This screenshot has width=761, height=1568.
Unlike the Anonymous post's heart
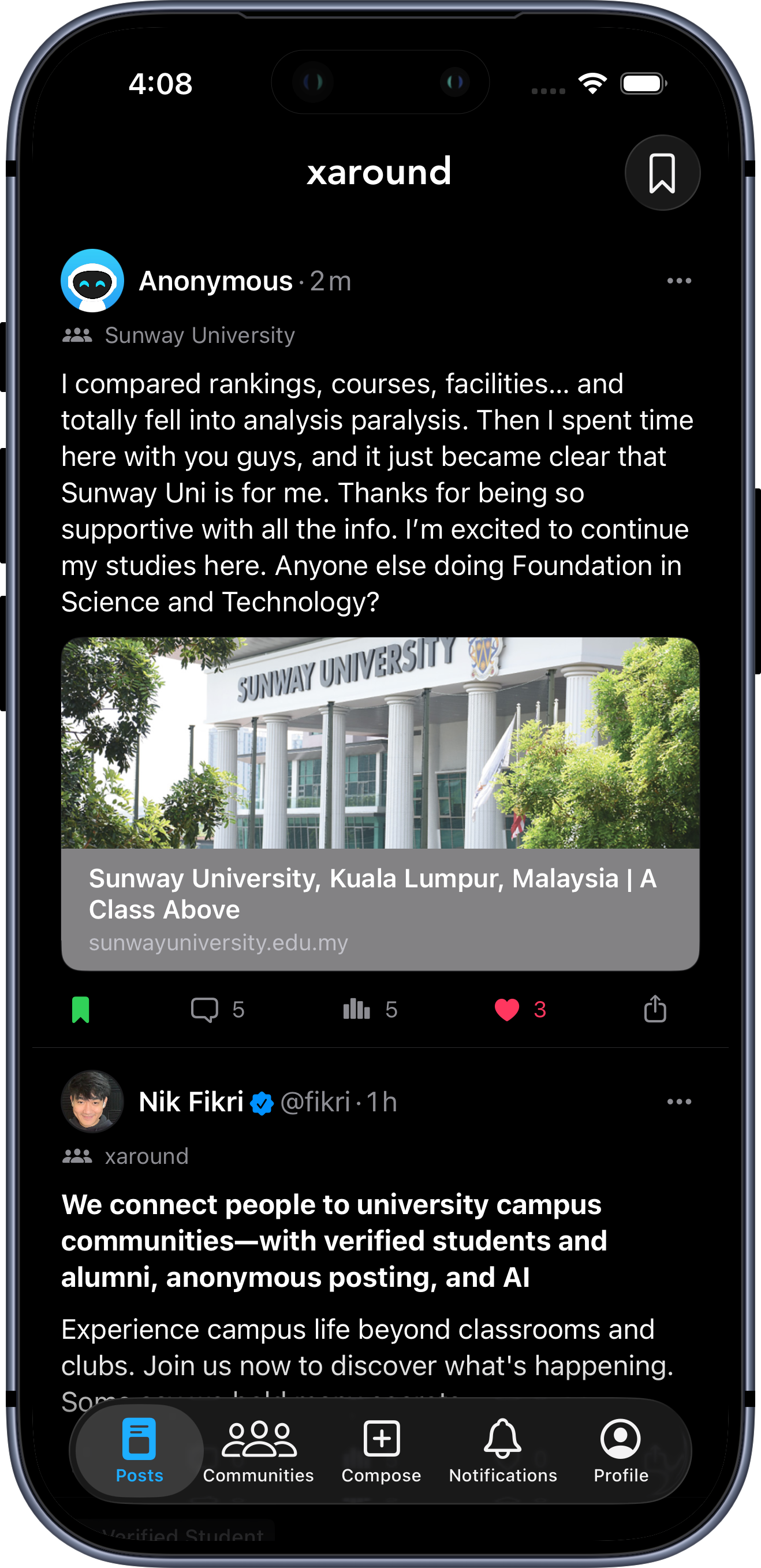pos(507,1009)
